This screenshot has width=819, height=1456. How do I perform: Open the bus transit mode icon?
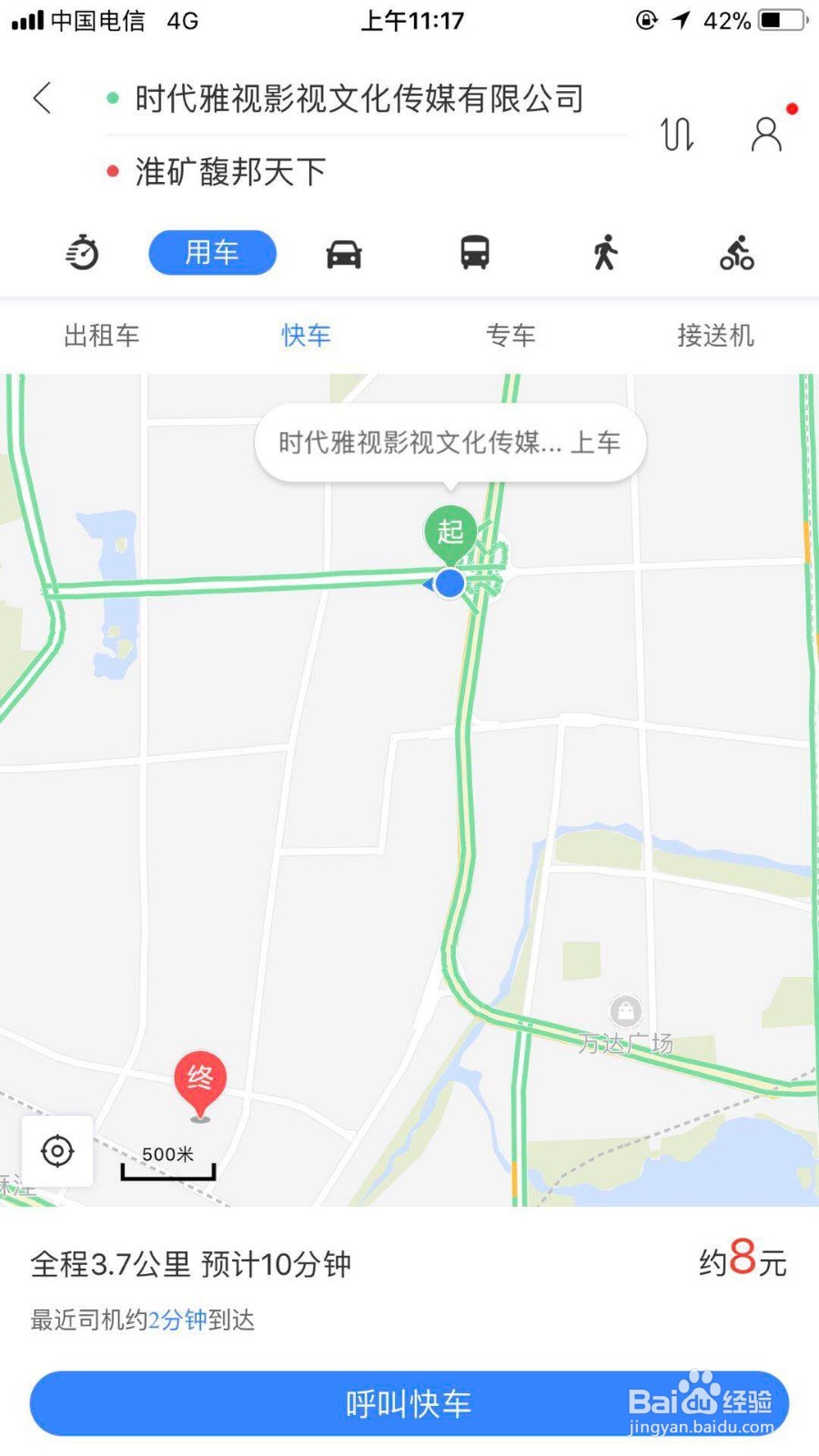(473, 254)
